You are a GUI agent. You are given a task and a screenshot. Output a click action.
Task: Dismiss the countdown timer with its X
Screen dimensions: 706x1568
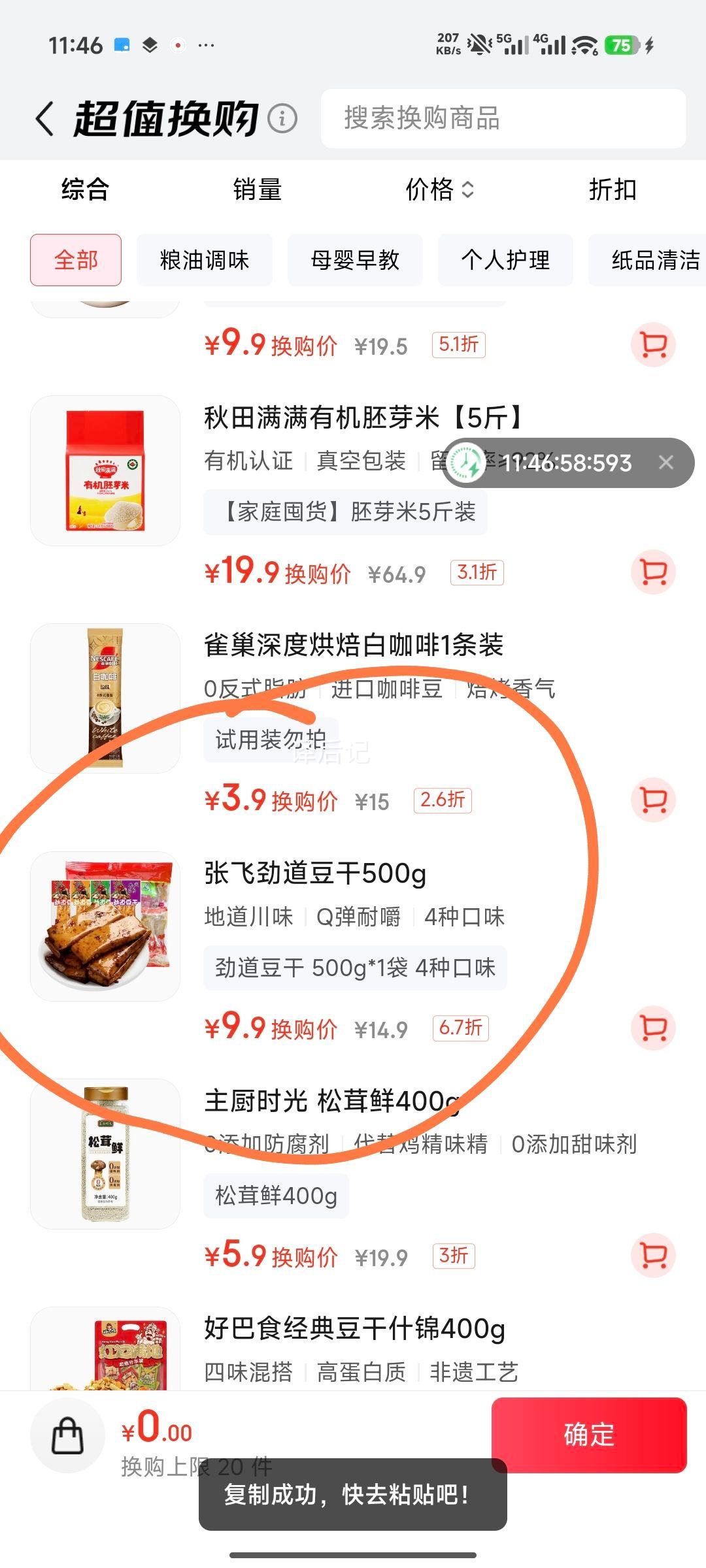(x=667, y=463)
